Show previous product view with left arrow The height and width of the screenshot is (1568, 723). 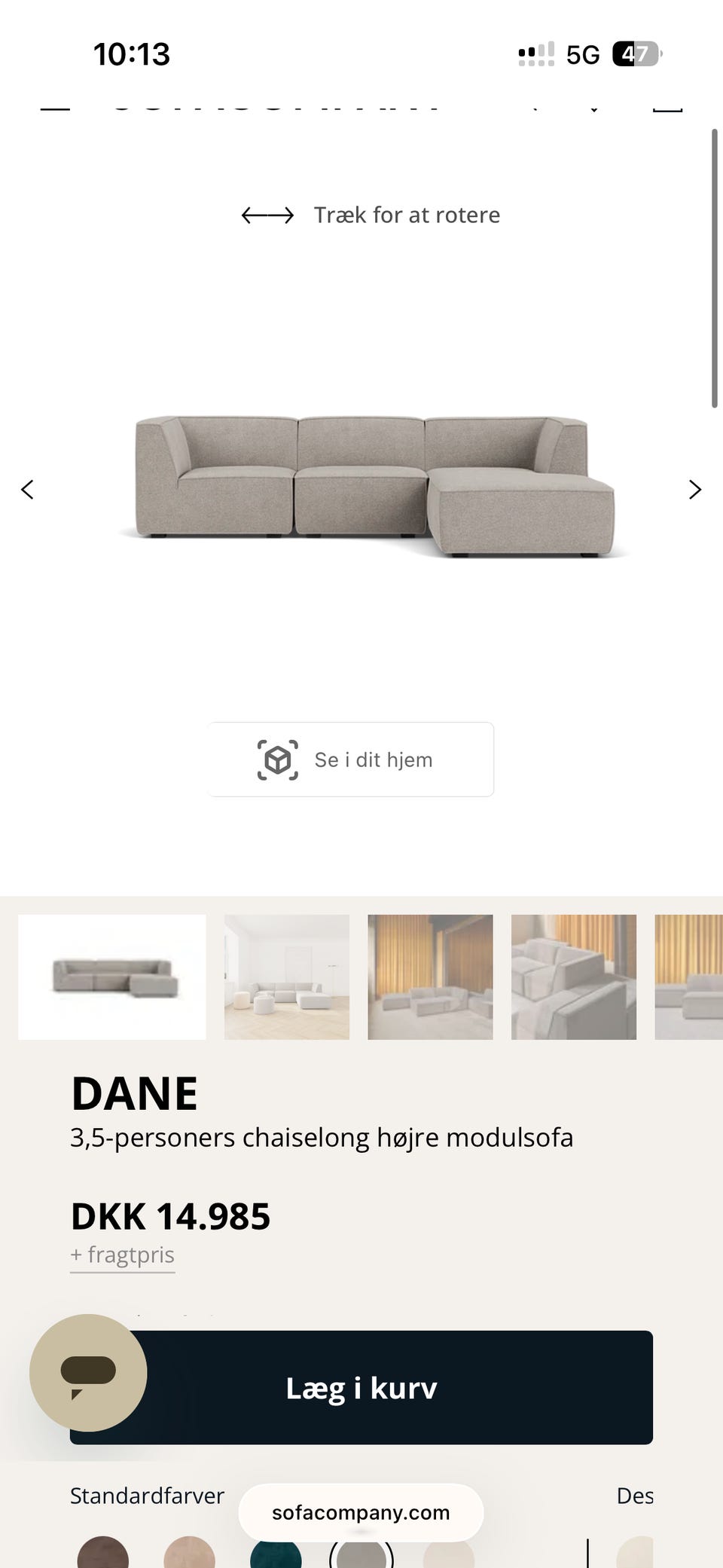pos(27,489)
